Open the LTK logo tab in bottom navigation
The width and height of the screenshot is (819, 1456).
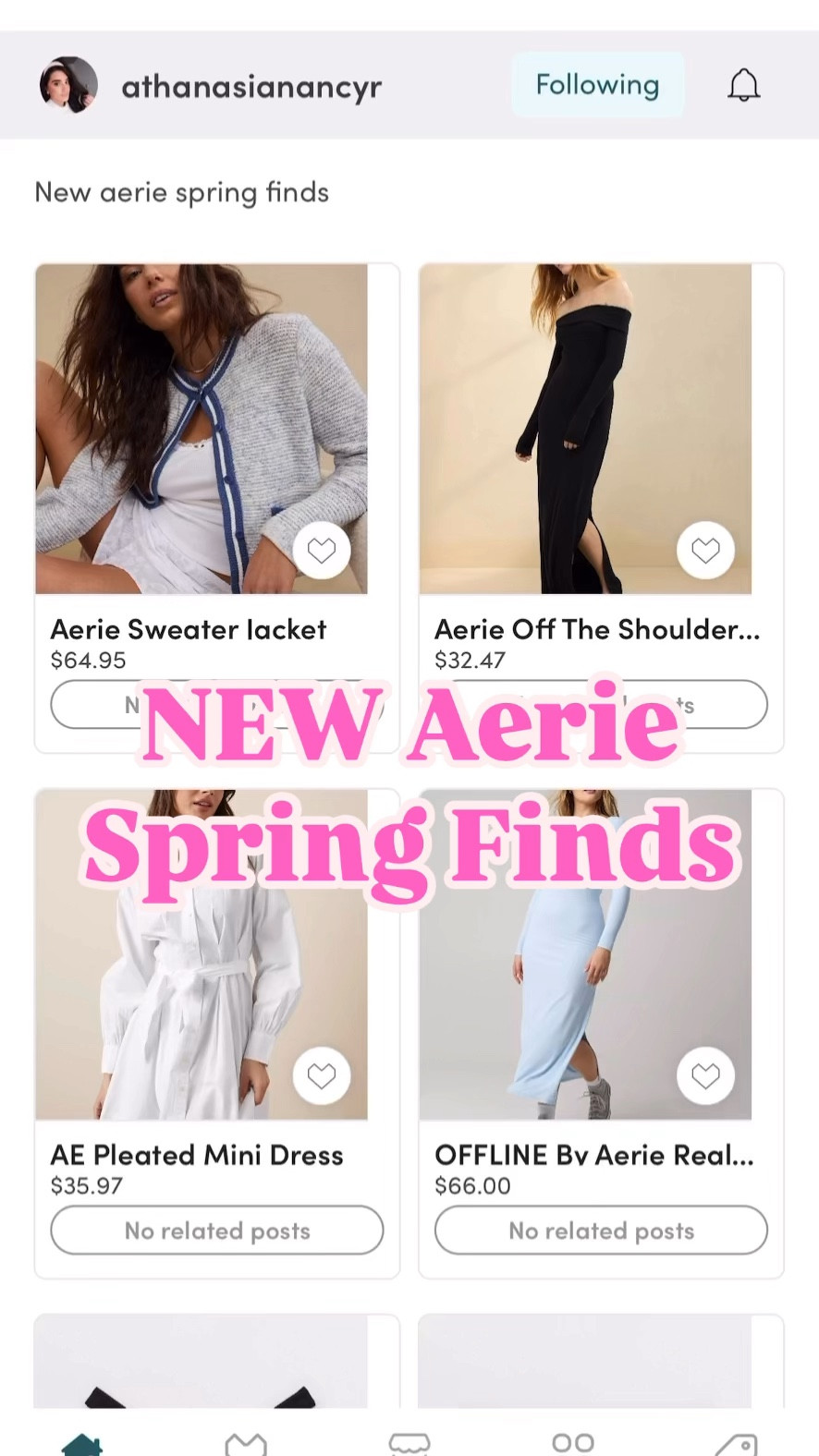click(x=246, y=1439)
